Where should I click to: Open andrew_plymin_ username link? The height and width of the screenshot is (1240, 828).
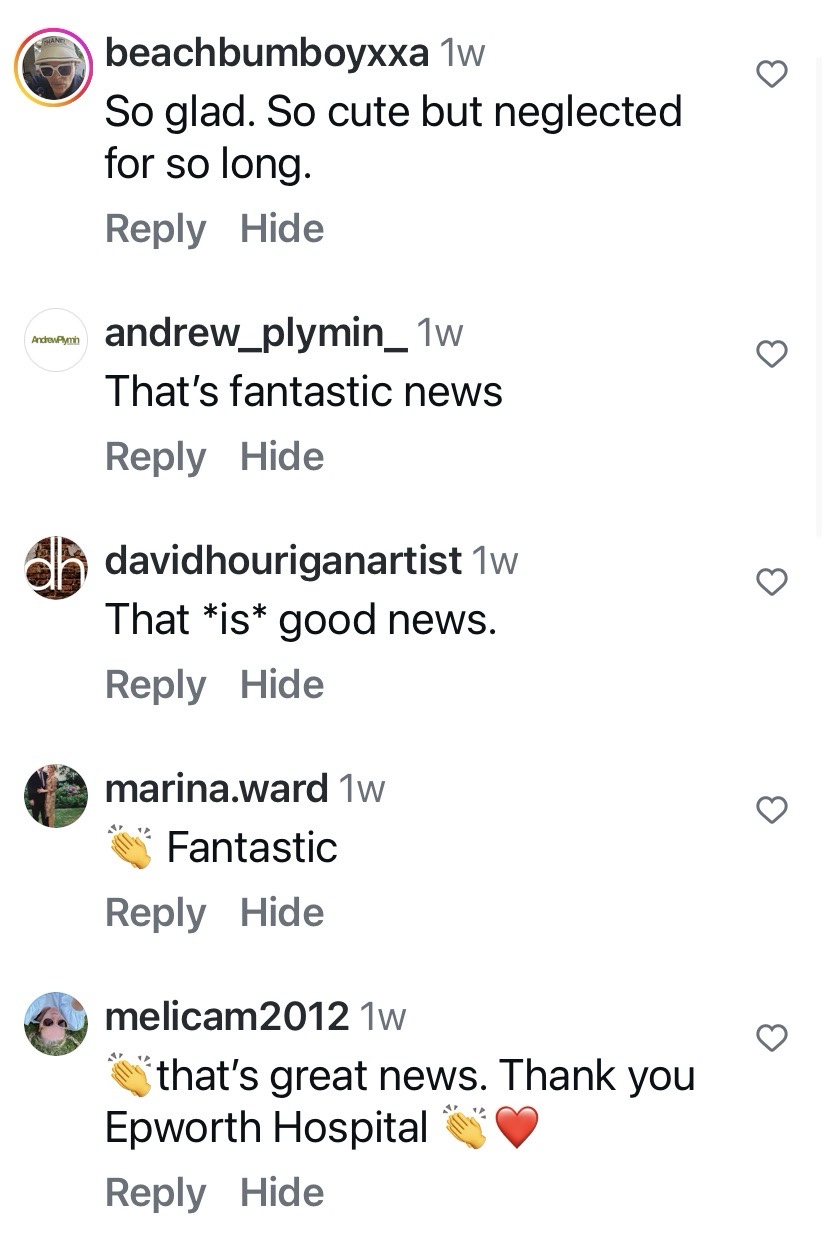pos(256,333)
